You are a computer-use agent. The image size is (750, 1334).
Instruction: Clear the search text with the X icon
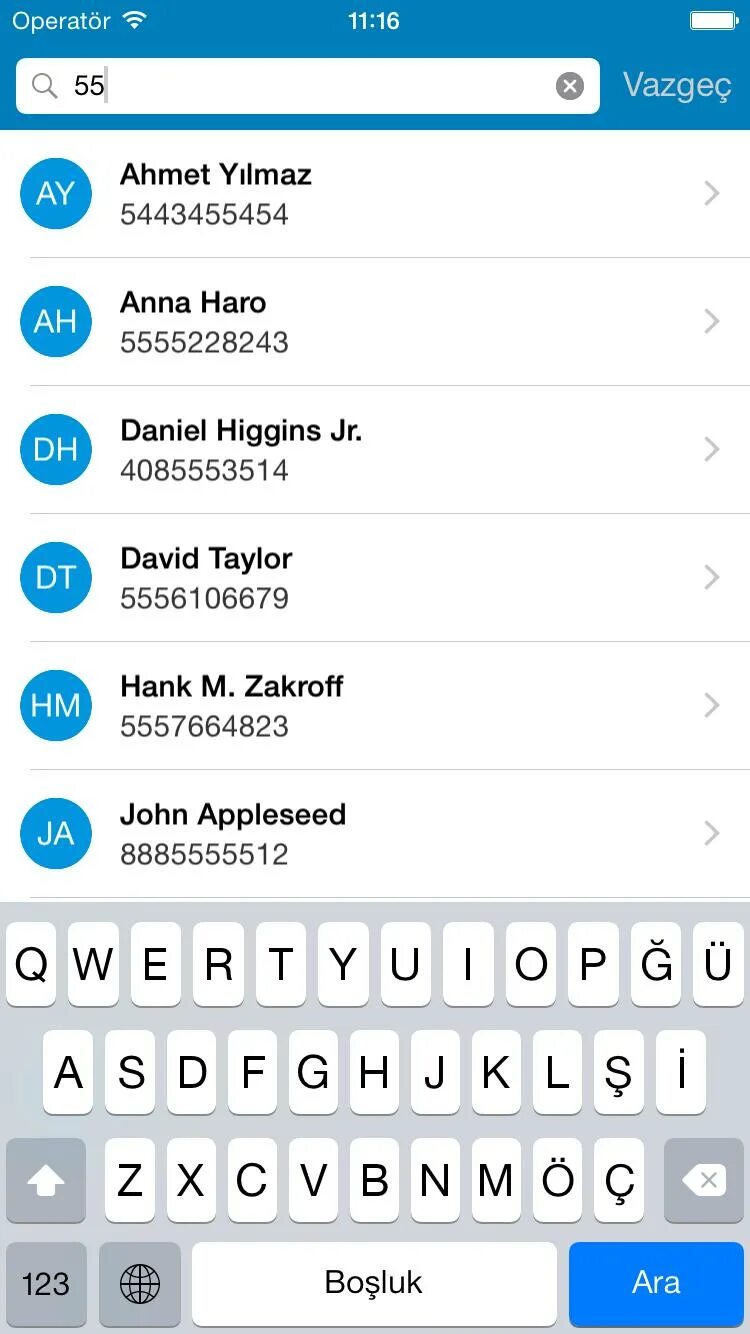pos(570,86)
